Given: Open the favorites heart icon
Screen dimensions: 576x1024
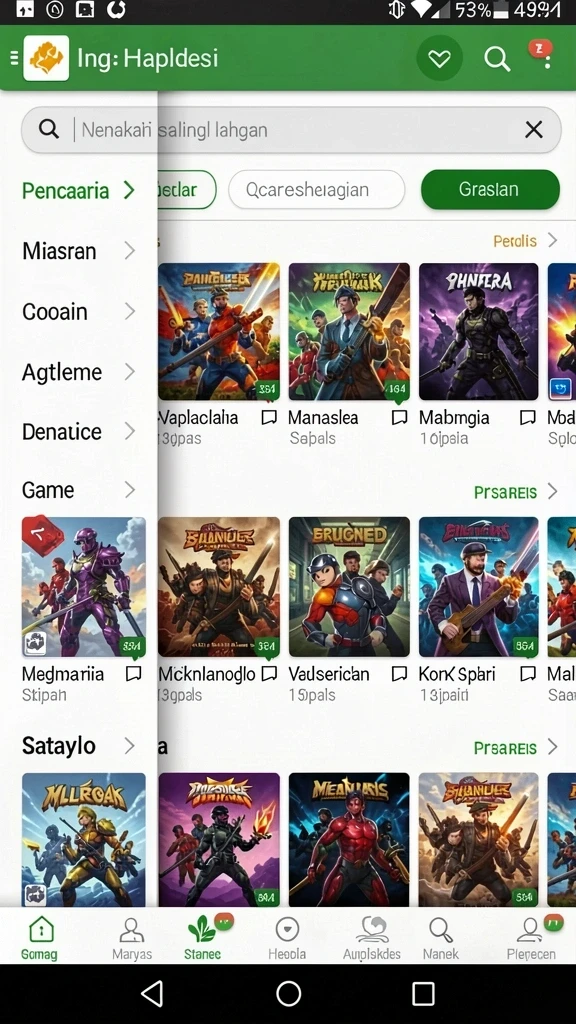Looking at the screenshot, I should click(440, 59).
